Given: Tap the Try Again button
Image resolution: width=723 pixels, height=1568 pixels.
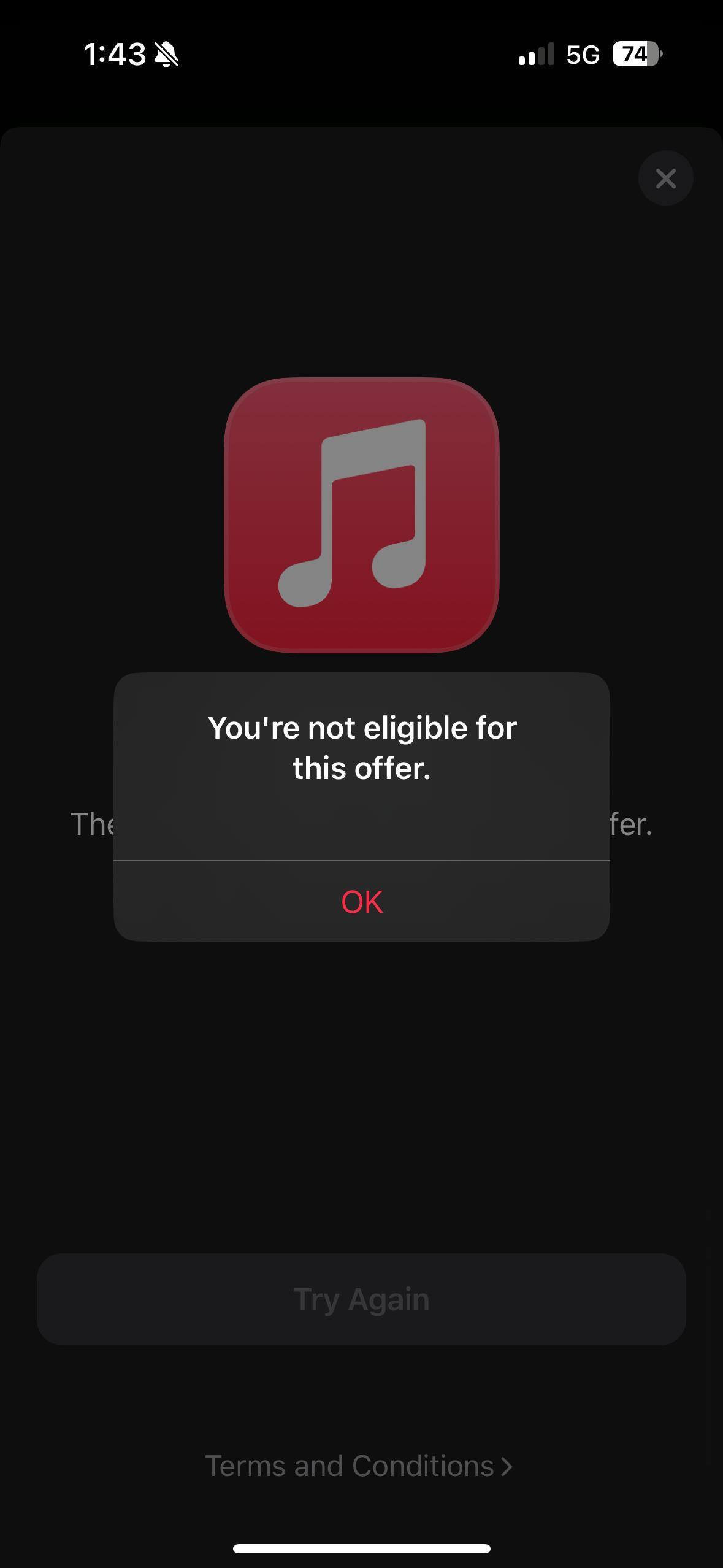Looking at the screenshot, I should 361,1300.
